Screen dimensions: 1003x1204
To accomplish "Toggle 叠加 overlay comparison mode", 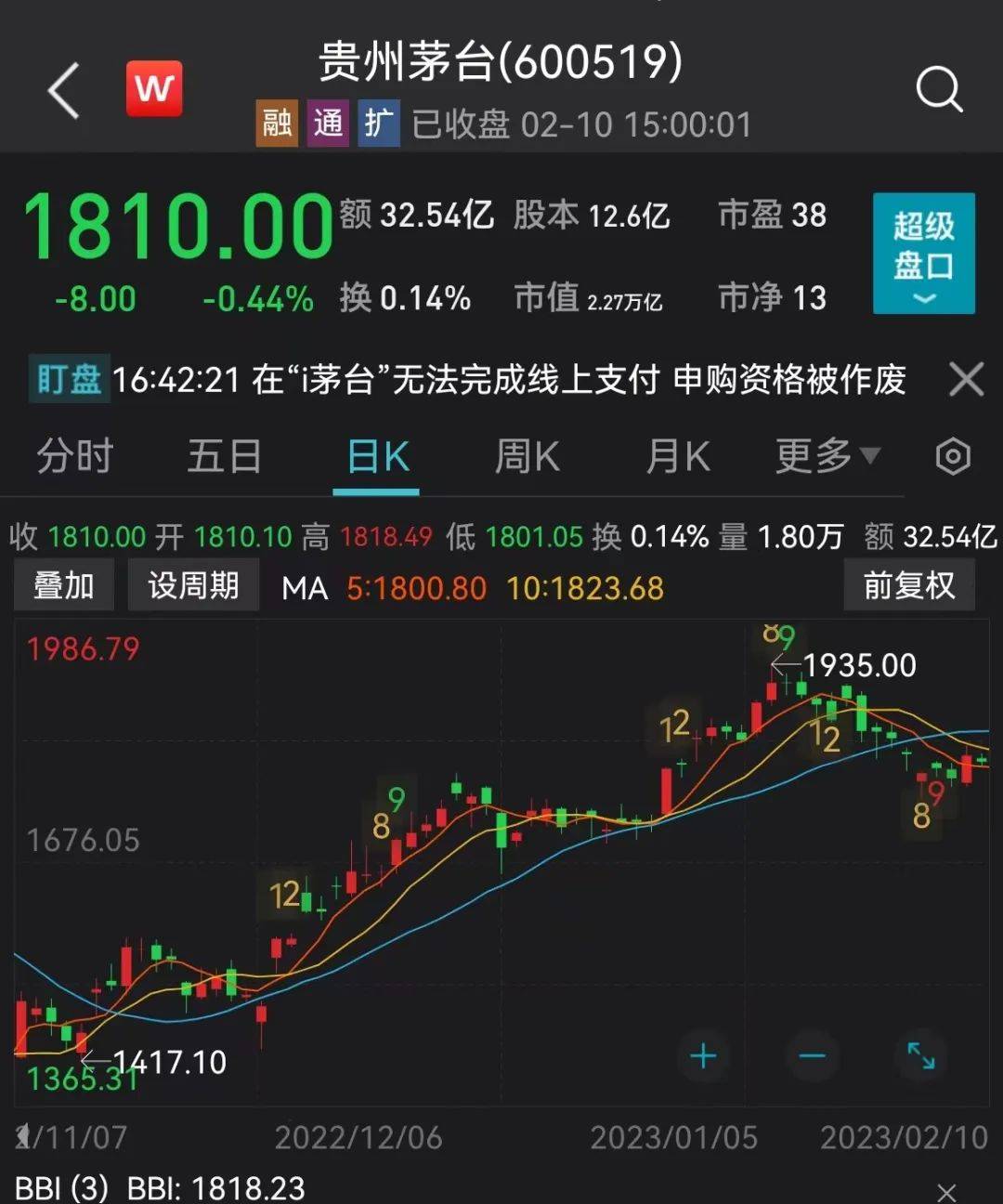I will point(63,584).
